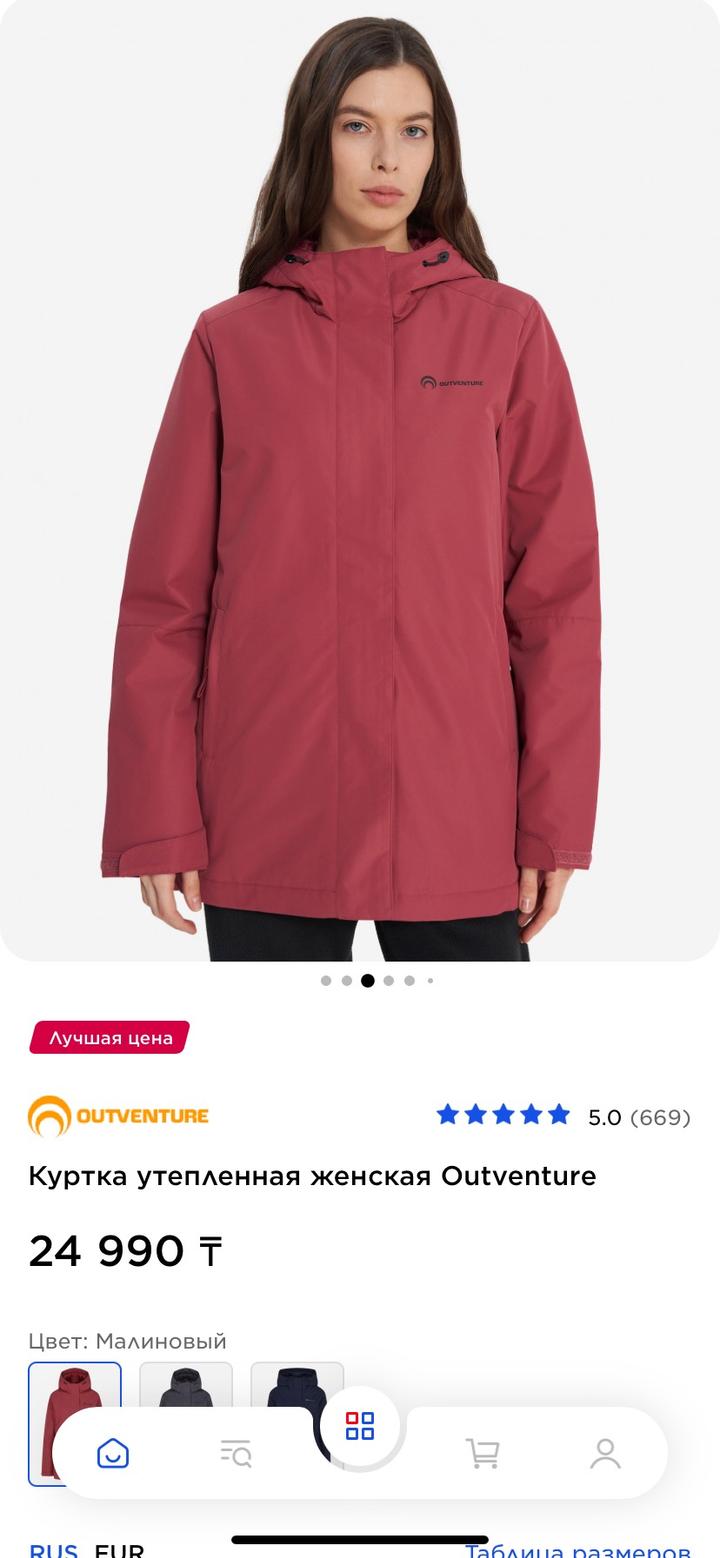Open the catalog search tab

(236, 1453)
